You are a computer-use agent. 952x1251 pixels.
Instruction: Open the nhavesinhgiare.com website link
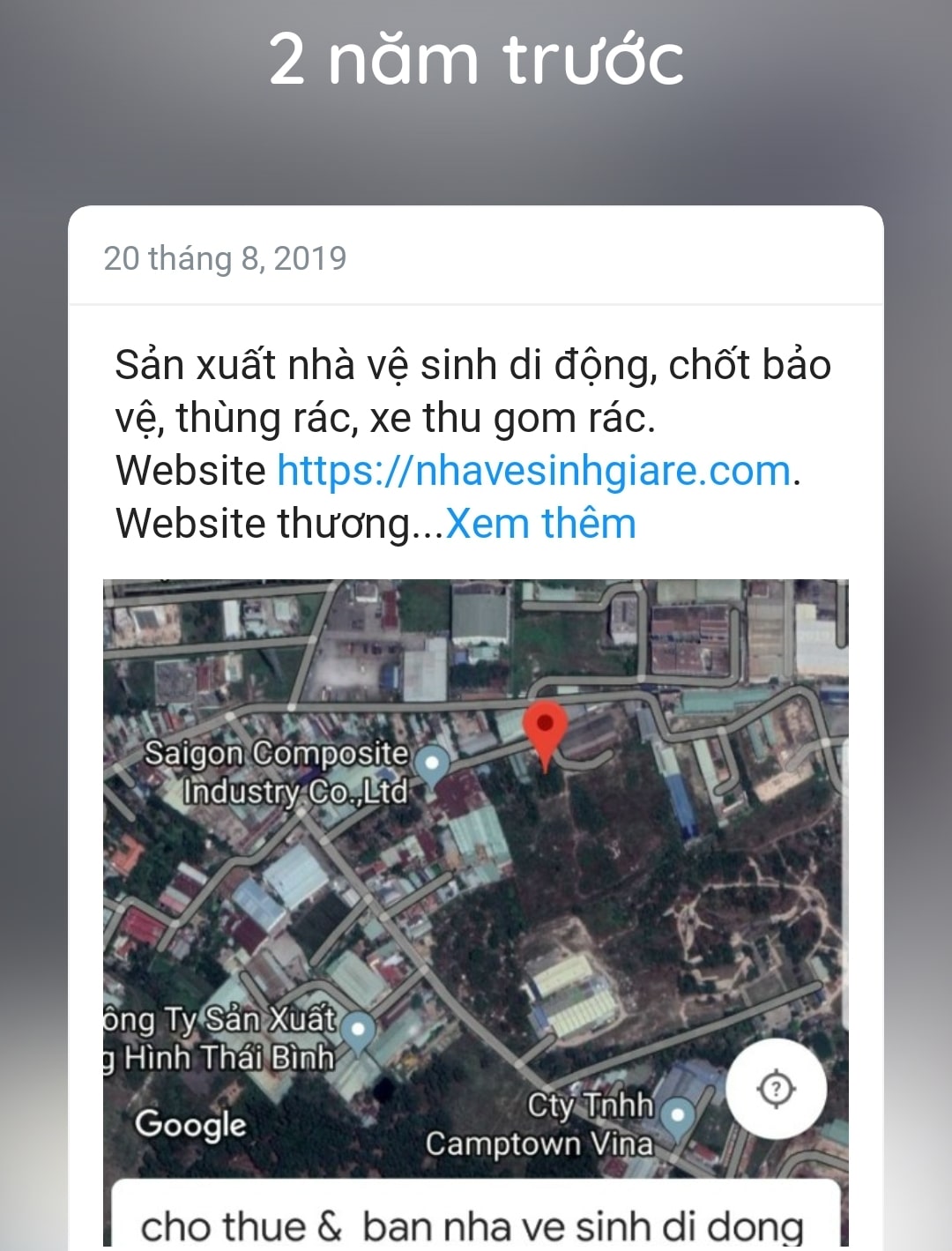point(534,471)
